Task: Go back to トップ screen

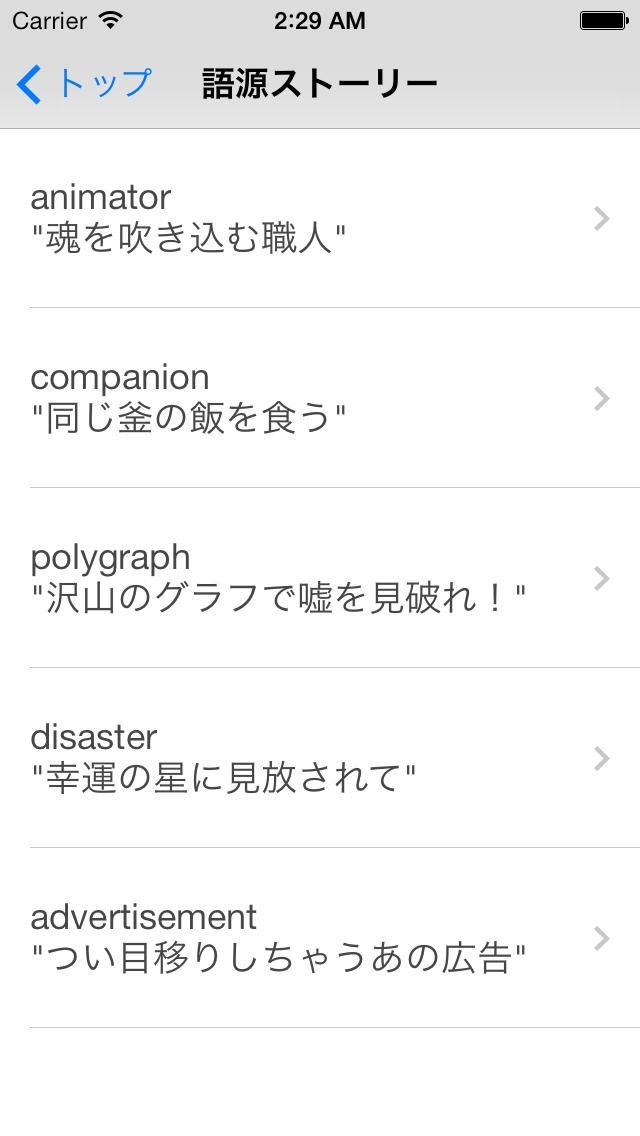Action: pos(84,84)
